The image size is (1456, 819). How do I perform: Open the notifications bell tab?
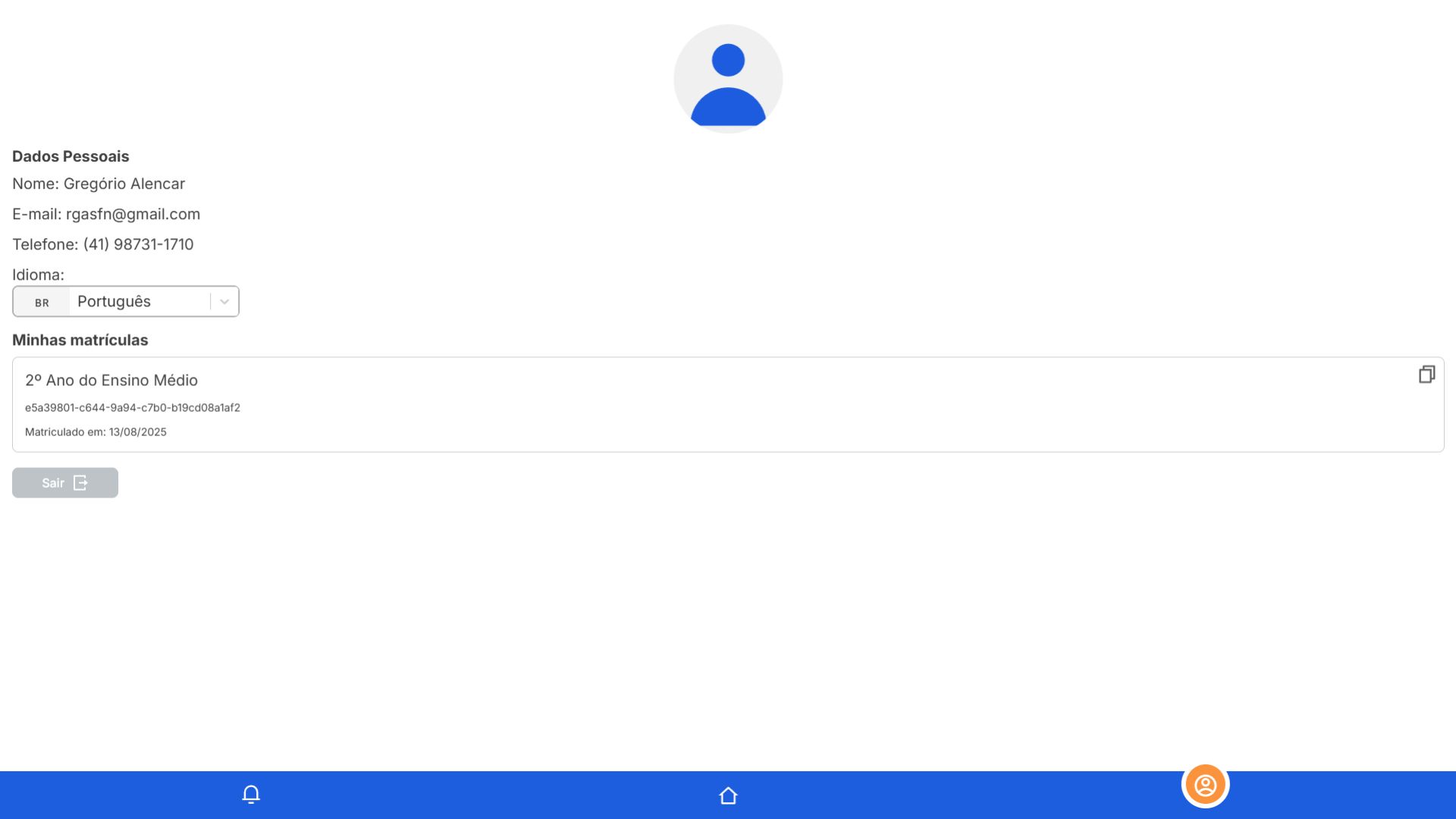point(251,794)
